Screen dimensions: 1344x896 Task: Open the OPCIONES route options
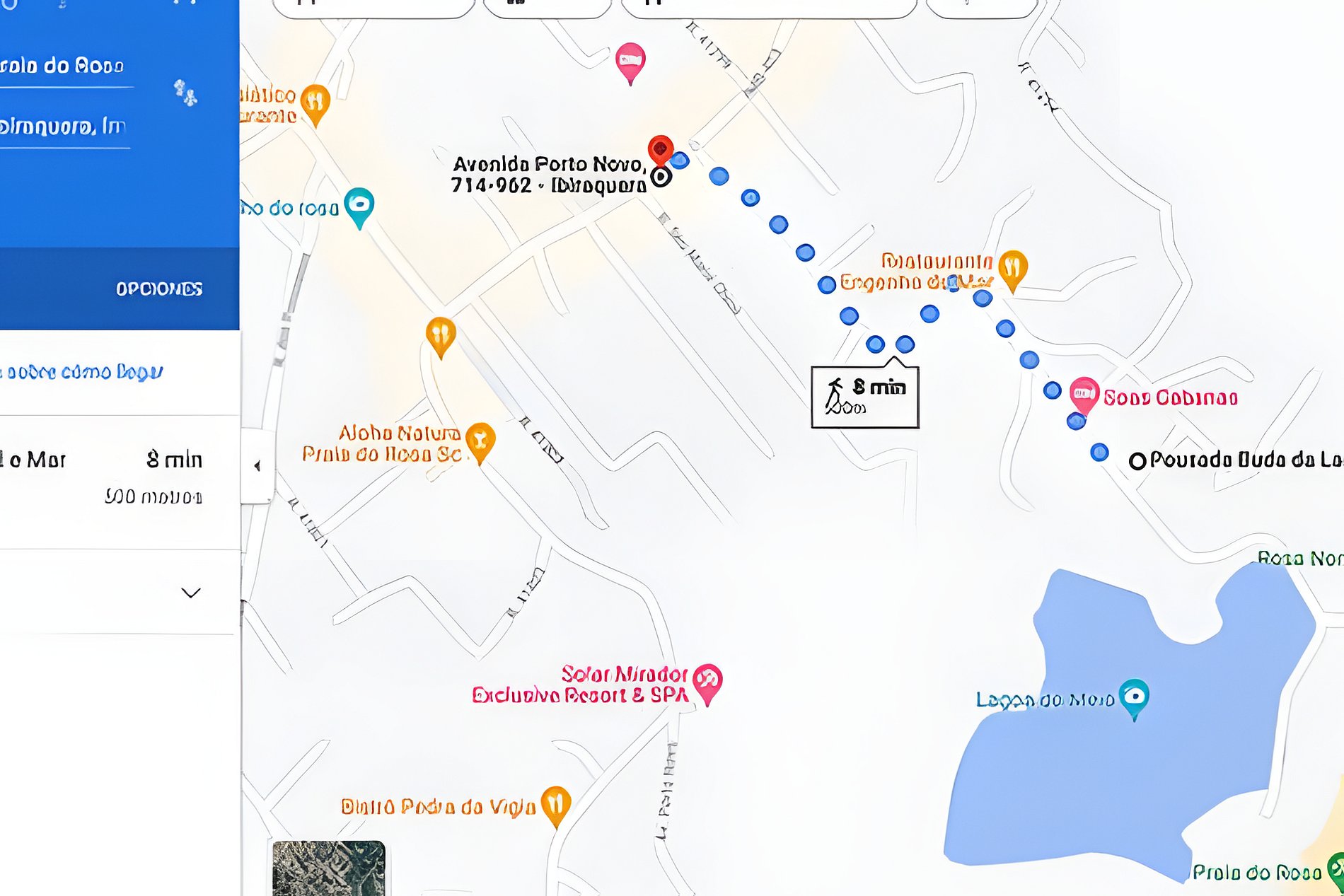[159, 289]
